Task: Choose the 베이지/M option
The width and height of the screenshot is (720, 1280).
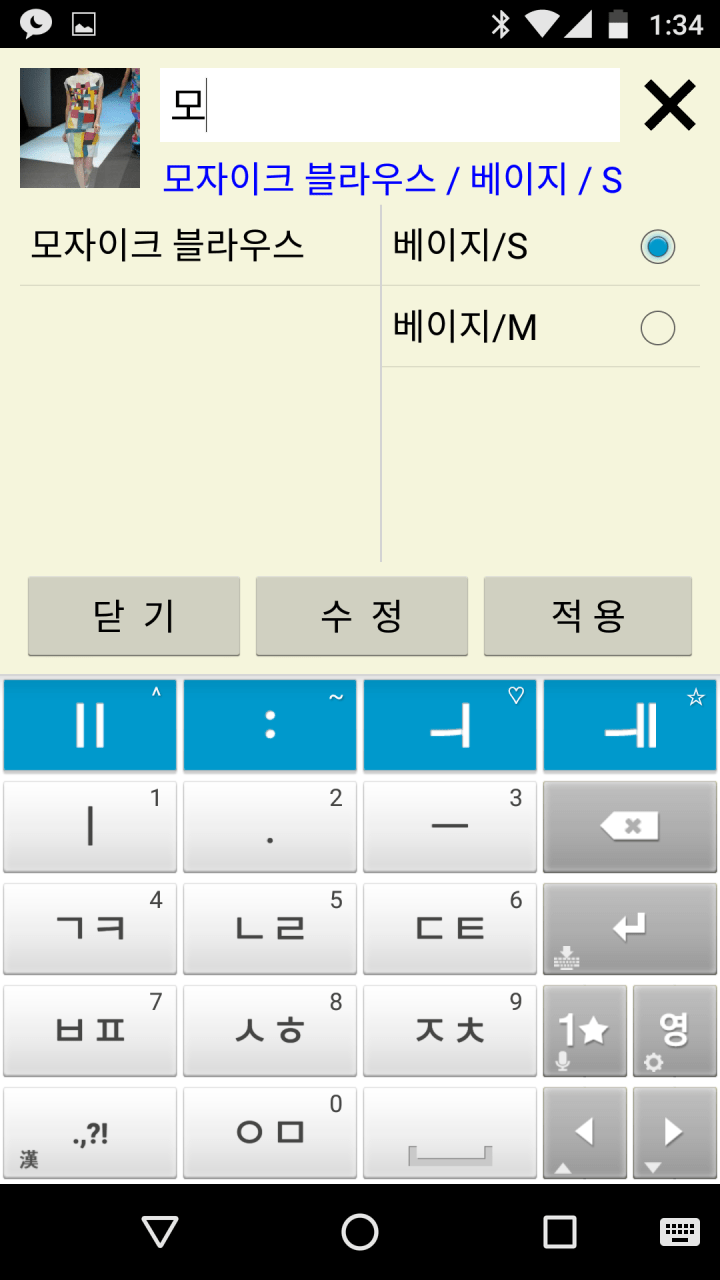Action: pyautogui.click(x=657, y=328)
